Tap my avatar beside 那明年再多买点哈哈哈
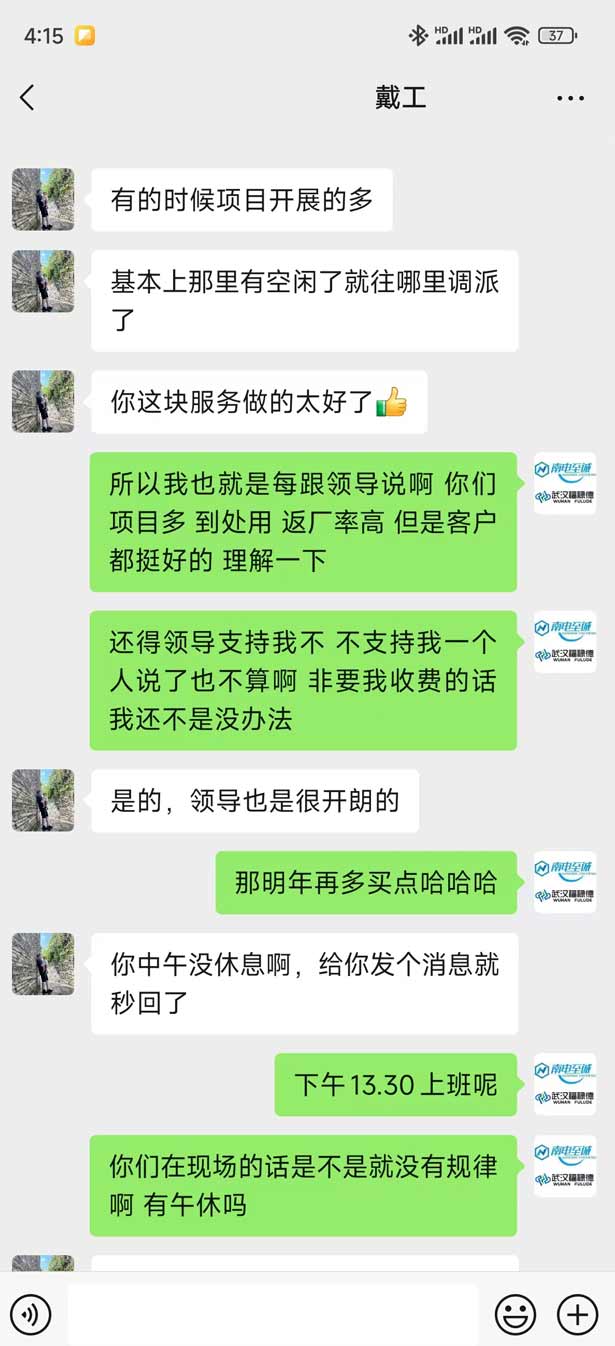 (x=565, y=882)
